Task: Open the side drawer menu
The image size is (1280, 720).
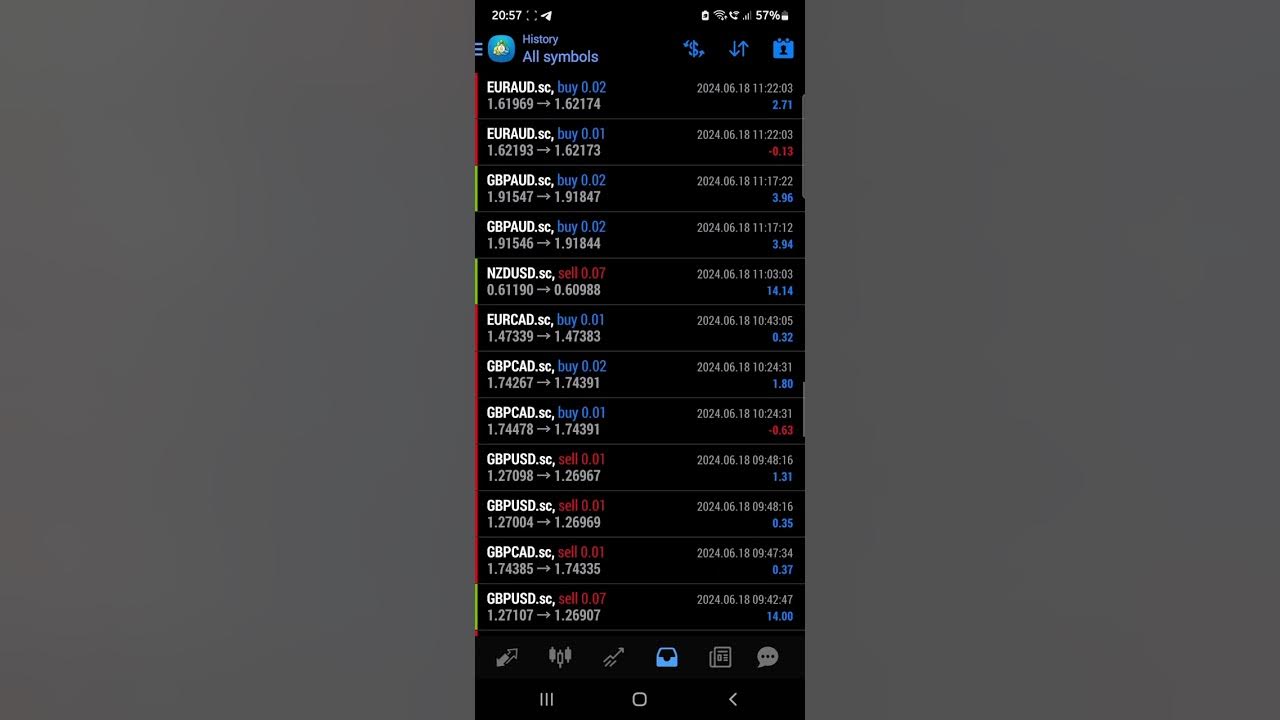Action: tap(480, 49)
